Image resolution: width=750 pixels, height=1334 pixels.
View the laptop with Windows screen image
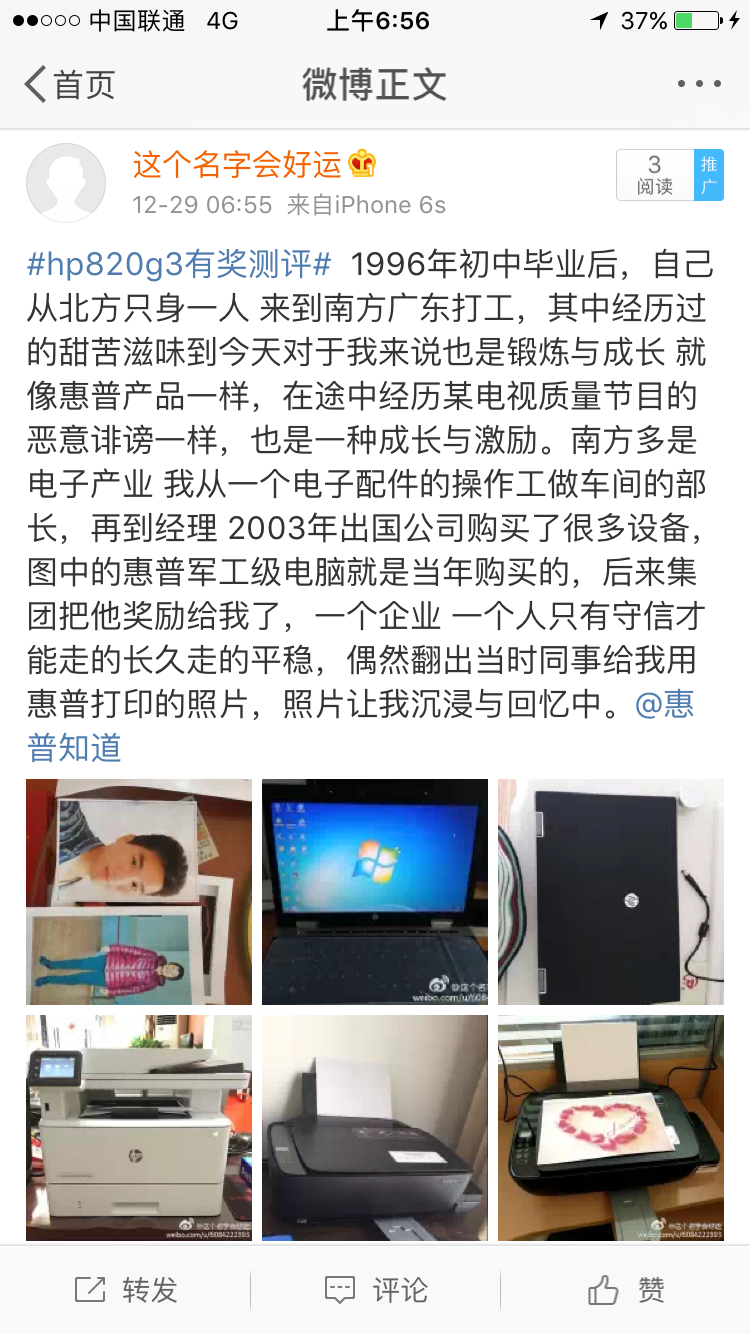pyautogui.click(x=375, y=892)
